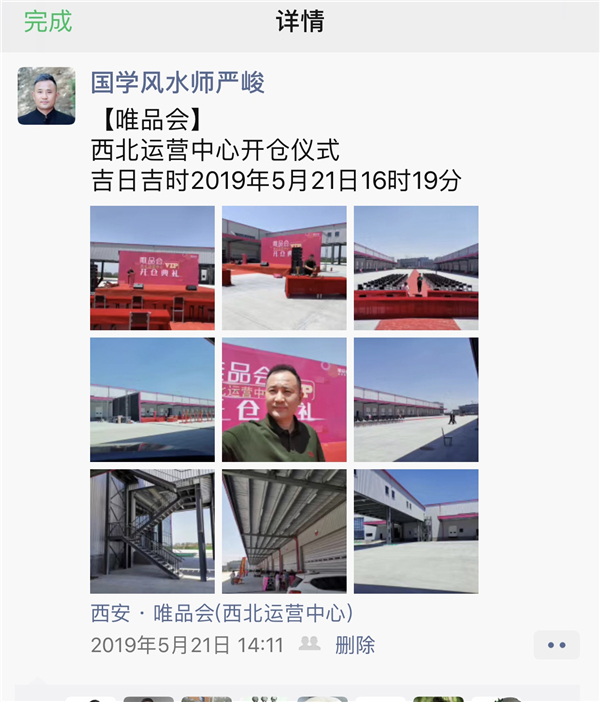Open the selfie photo in the grid
This screenshot has height=702, width=600.
(x=284, y=400)
